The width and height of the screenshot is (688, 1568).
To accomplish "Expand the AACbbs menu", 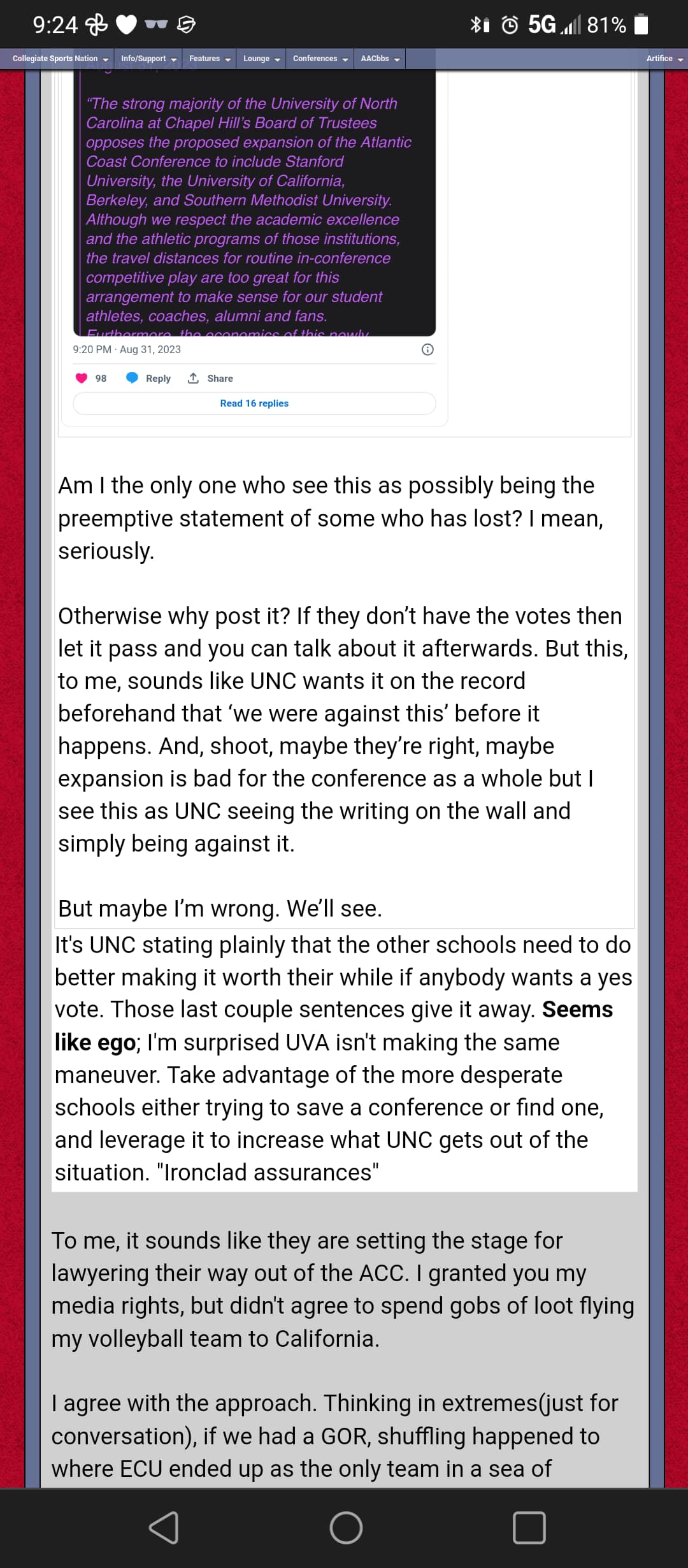I will coord(380,59).
